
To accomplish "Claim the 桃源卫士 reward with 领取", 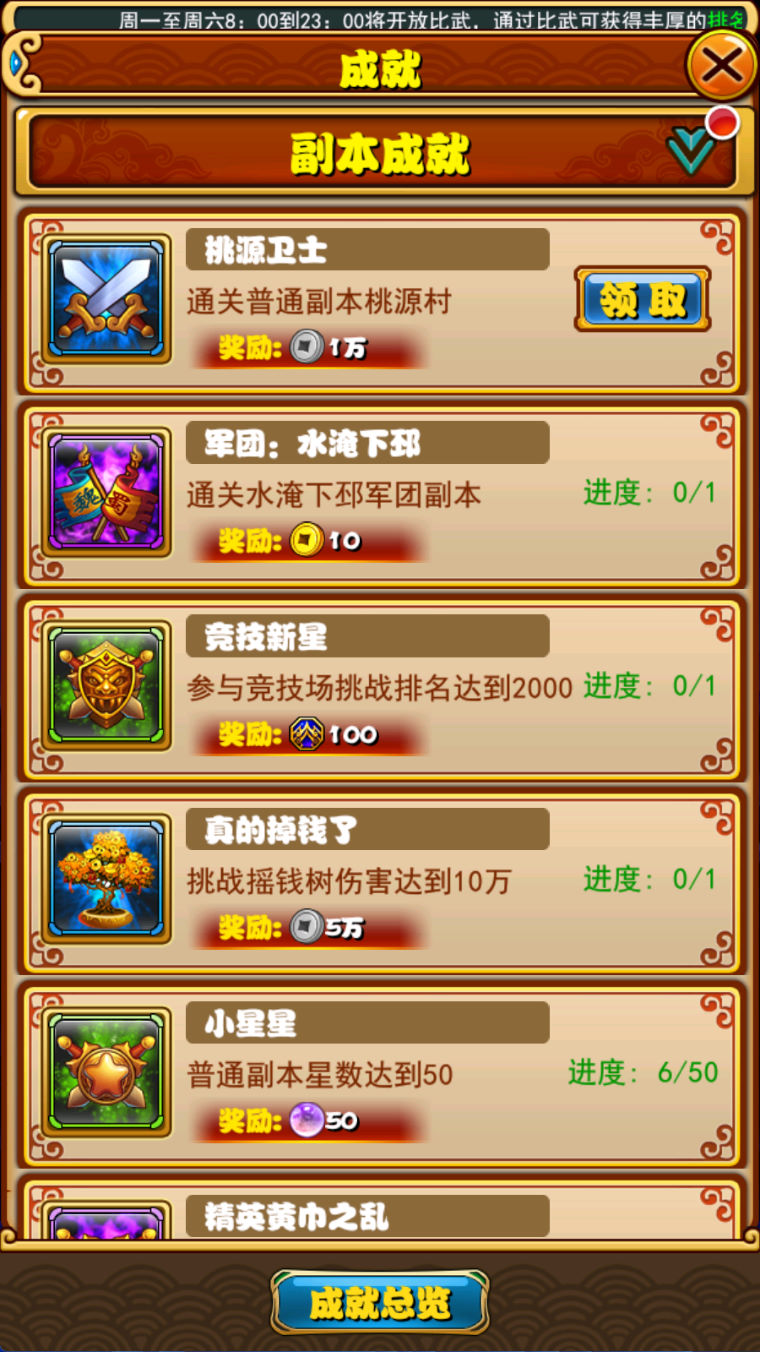I will point(643,299).
